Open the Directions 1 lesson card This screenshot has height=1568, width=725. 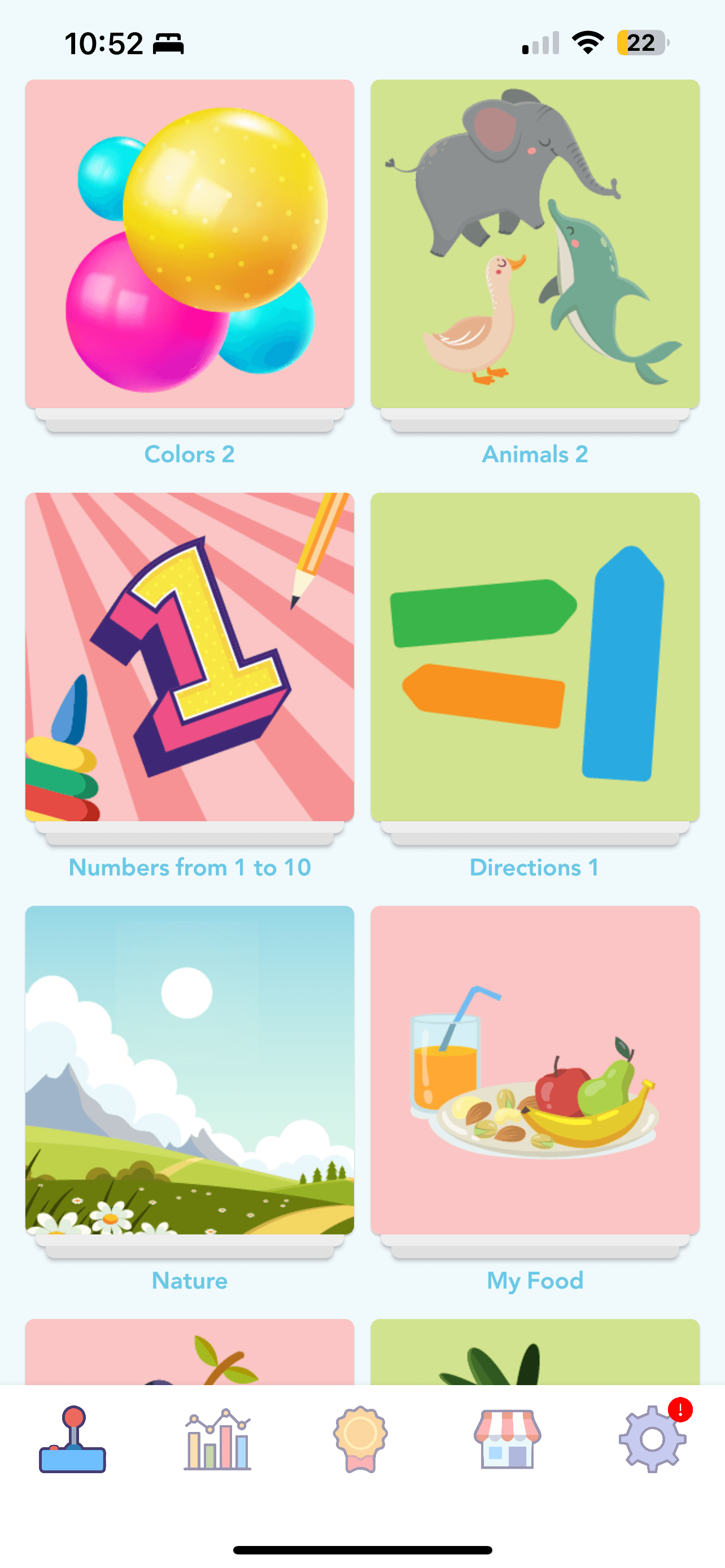[x=535, y=658]
